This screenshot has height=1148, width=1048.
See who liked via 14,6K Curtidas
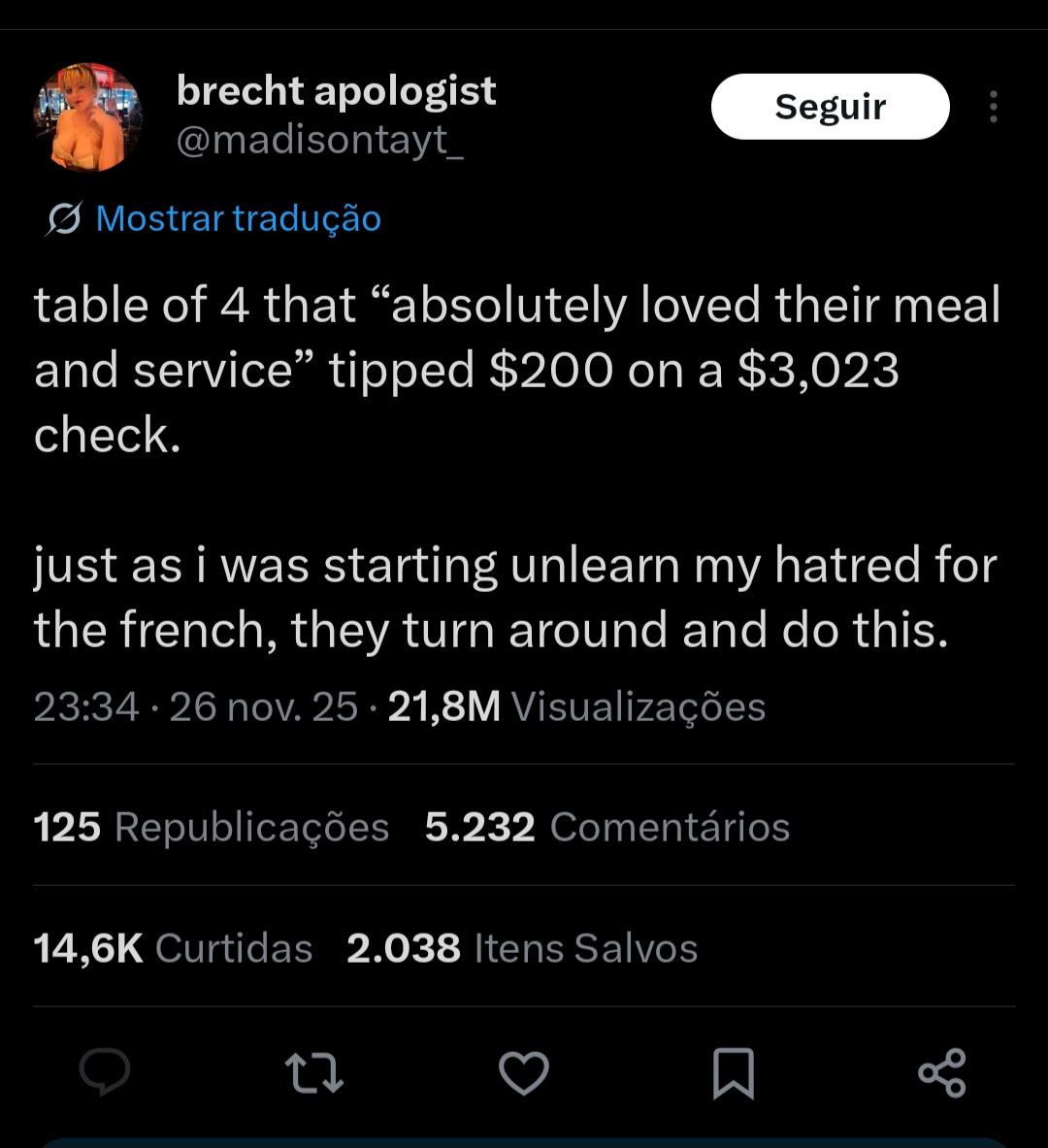[x=173, y=948]
